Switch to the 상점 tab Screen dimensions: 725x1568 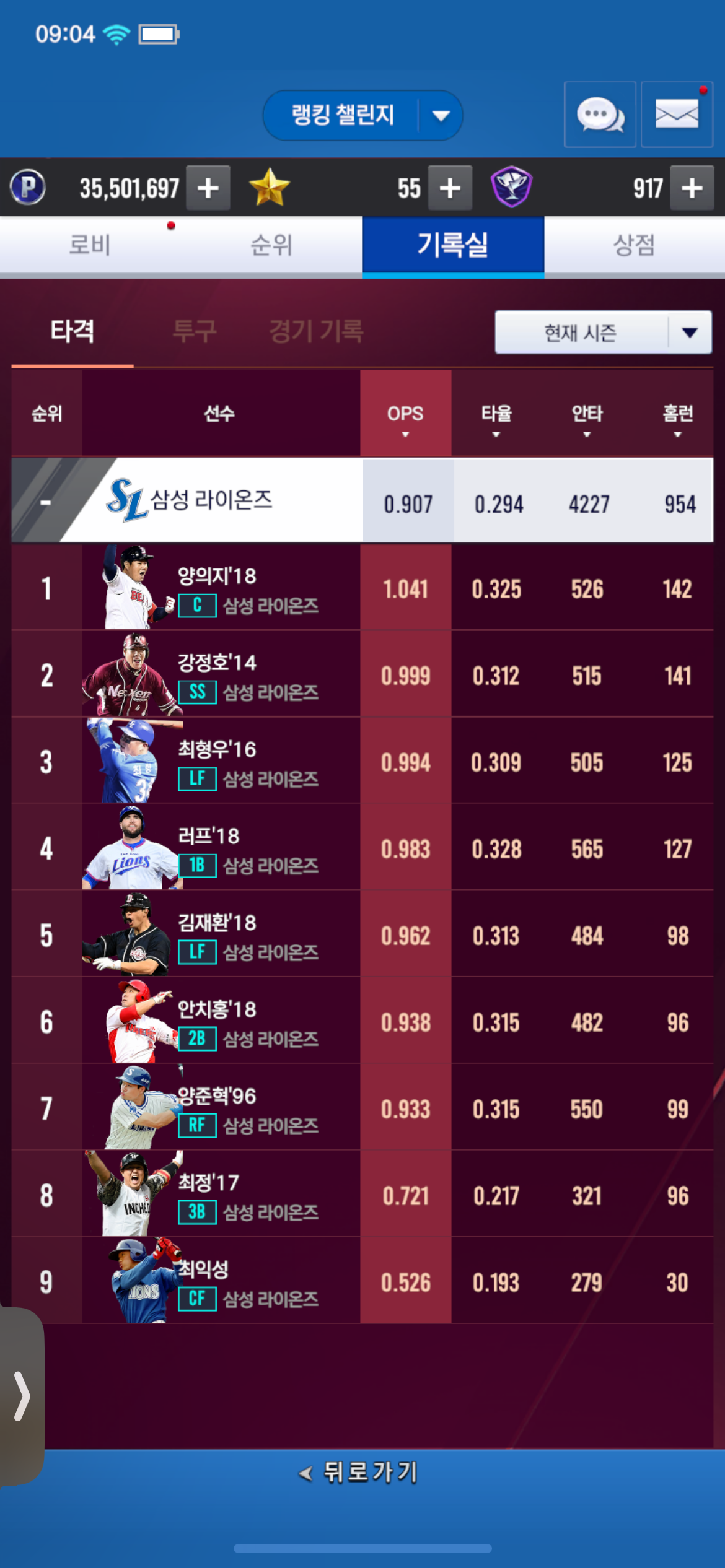pos(635,245)
